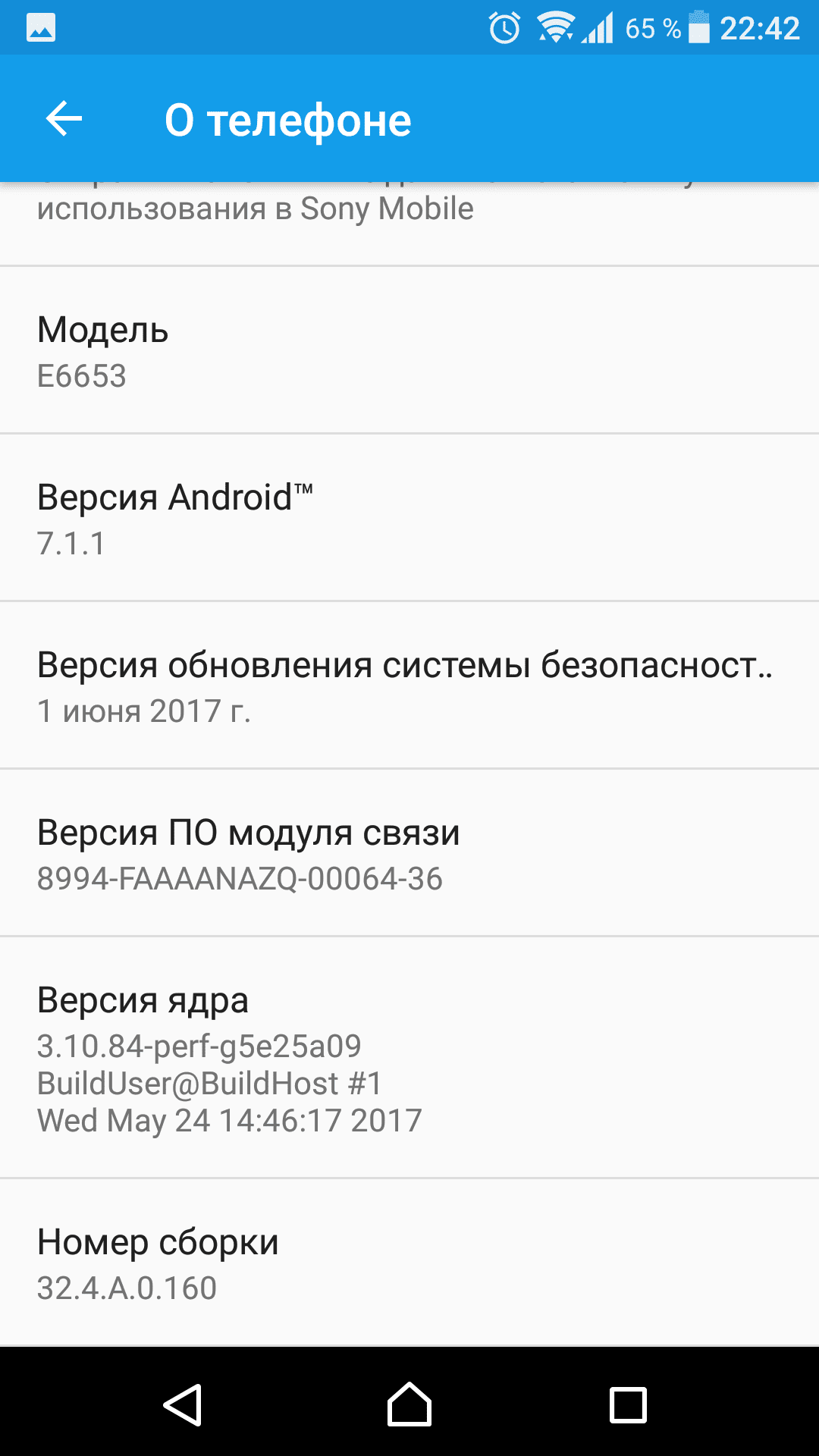Go back using the app bar arrow
Image resolution: width=819 pixels, height=1456 pixels.
coord(64,119)
